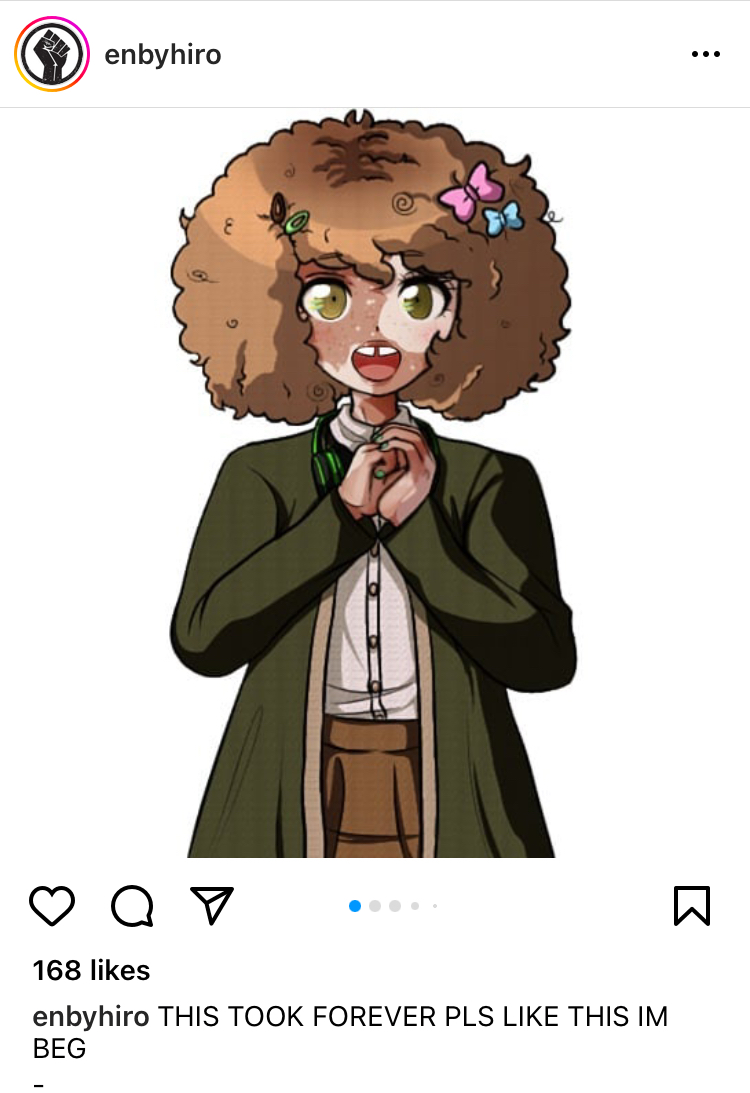View who liked via 168 likes

coord(91,970)
